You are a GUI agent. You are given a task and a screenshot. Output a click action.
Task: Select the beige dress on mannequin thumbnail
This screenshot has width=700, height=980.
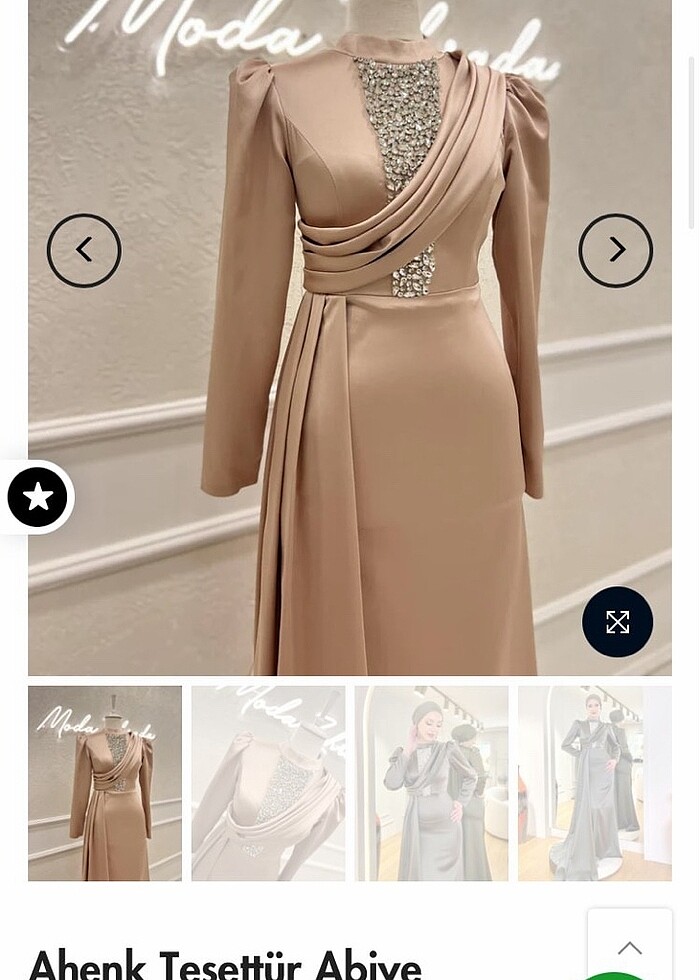[x=105, y=783]
